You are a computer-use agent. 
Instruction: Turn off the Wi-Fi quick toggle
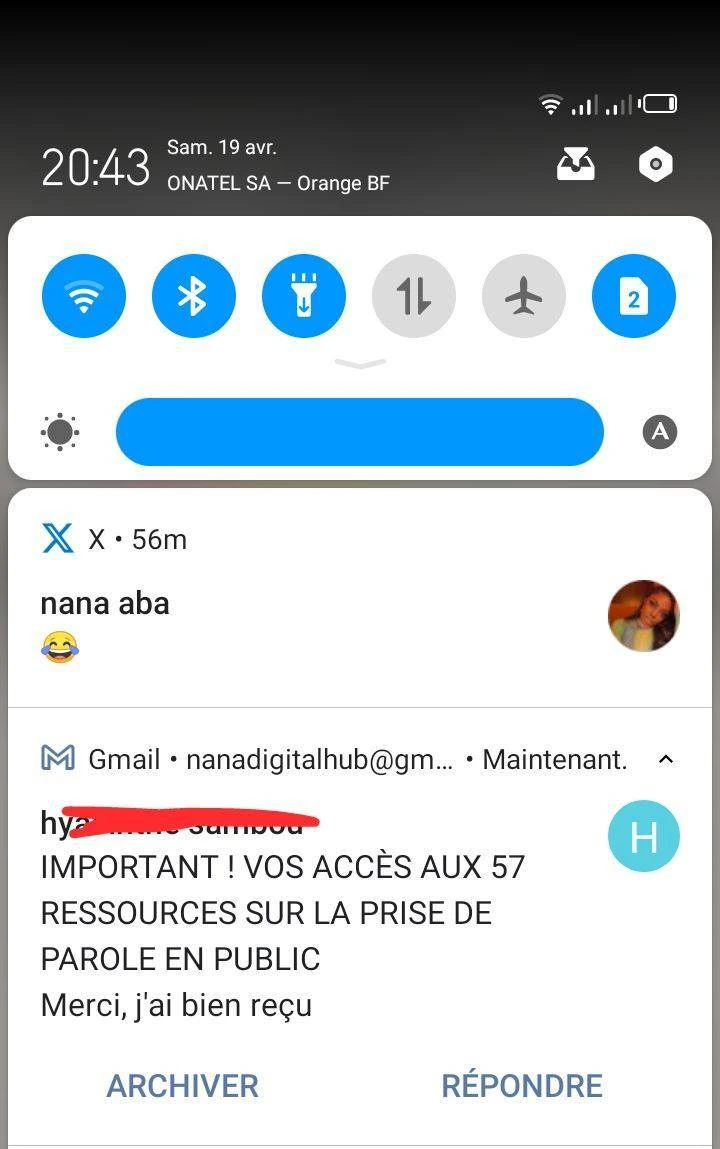click(84, 296)
